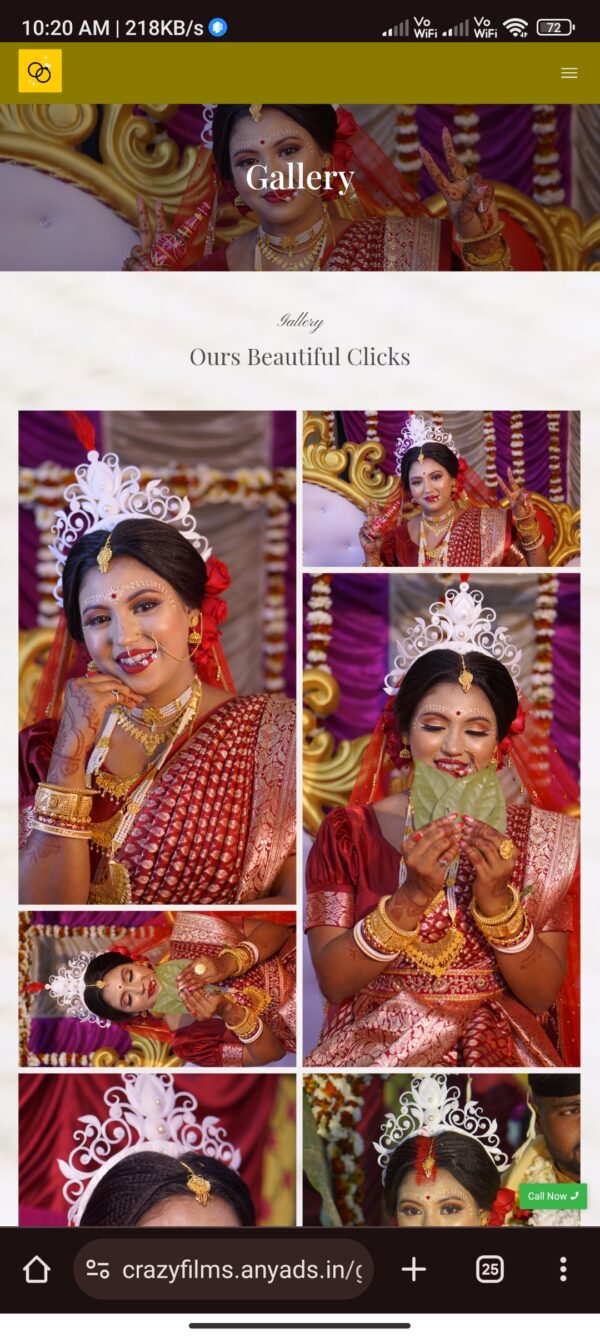The height and width of the screenshot is (1338, 600).
Task: Tap the Crazy Films logo to go to the site home
Action: point(40,72)
